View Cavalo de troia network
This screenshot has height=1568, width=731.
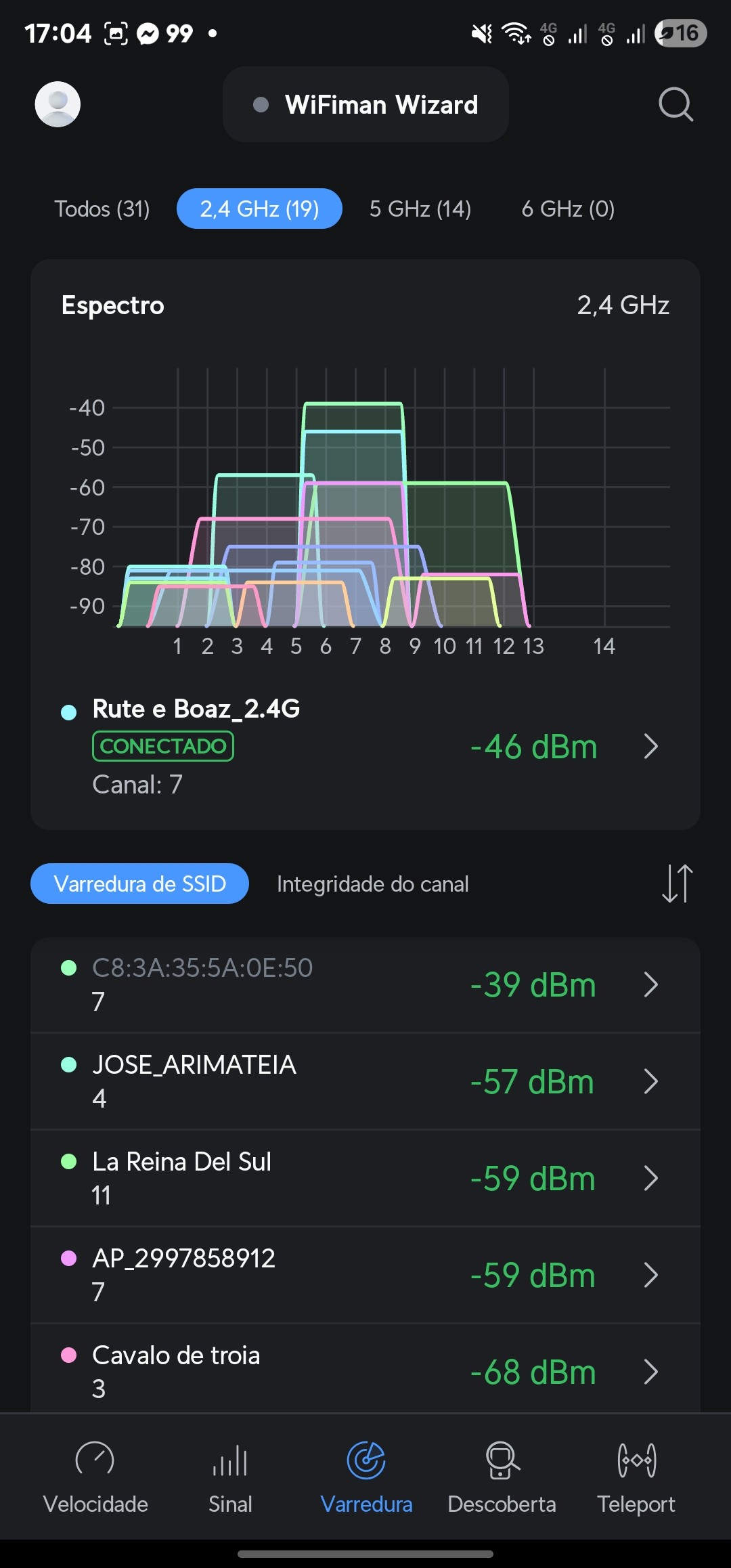coord(365,1370)
